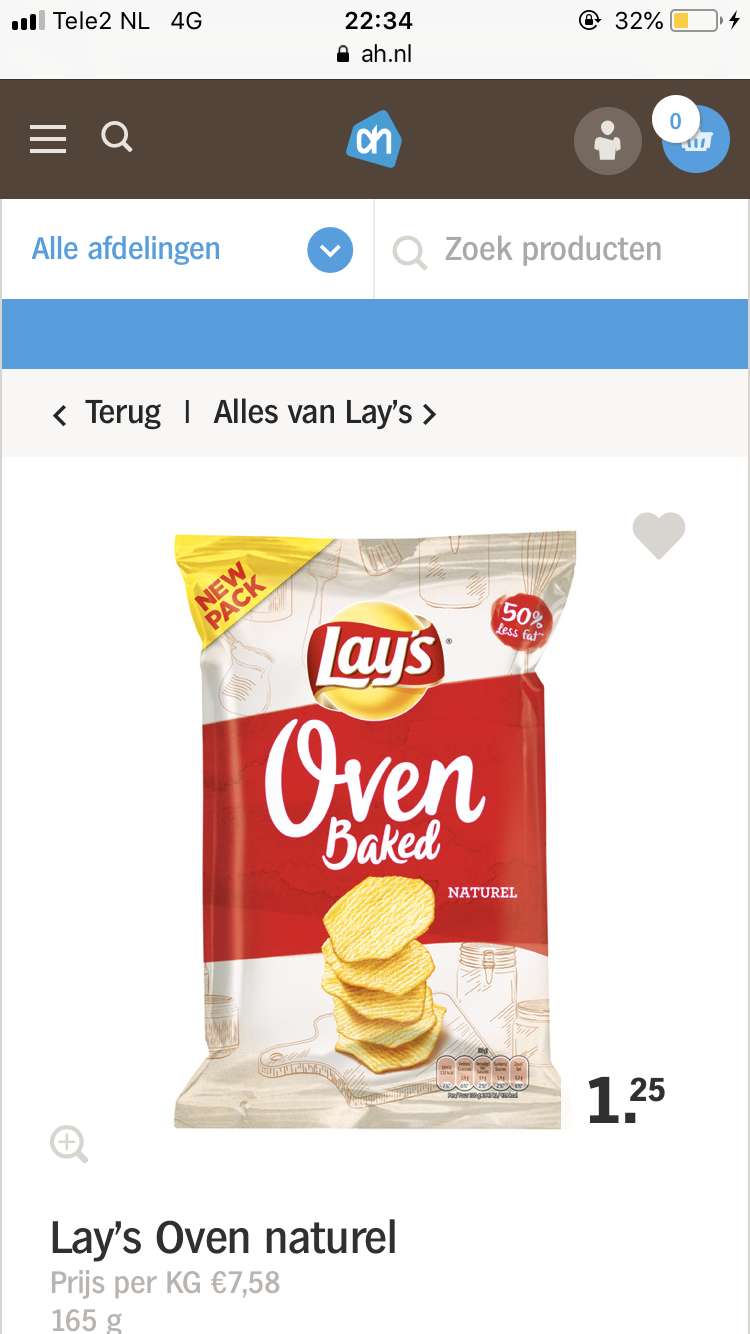This screenshot has height=1334, width=750.
Task: Open the shopping basket
Action: point(697,141)
